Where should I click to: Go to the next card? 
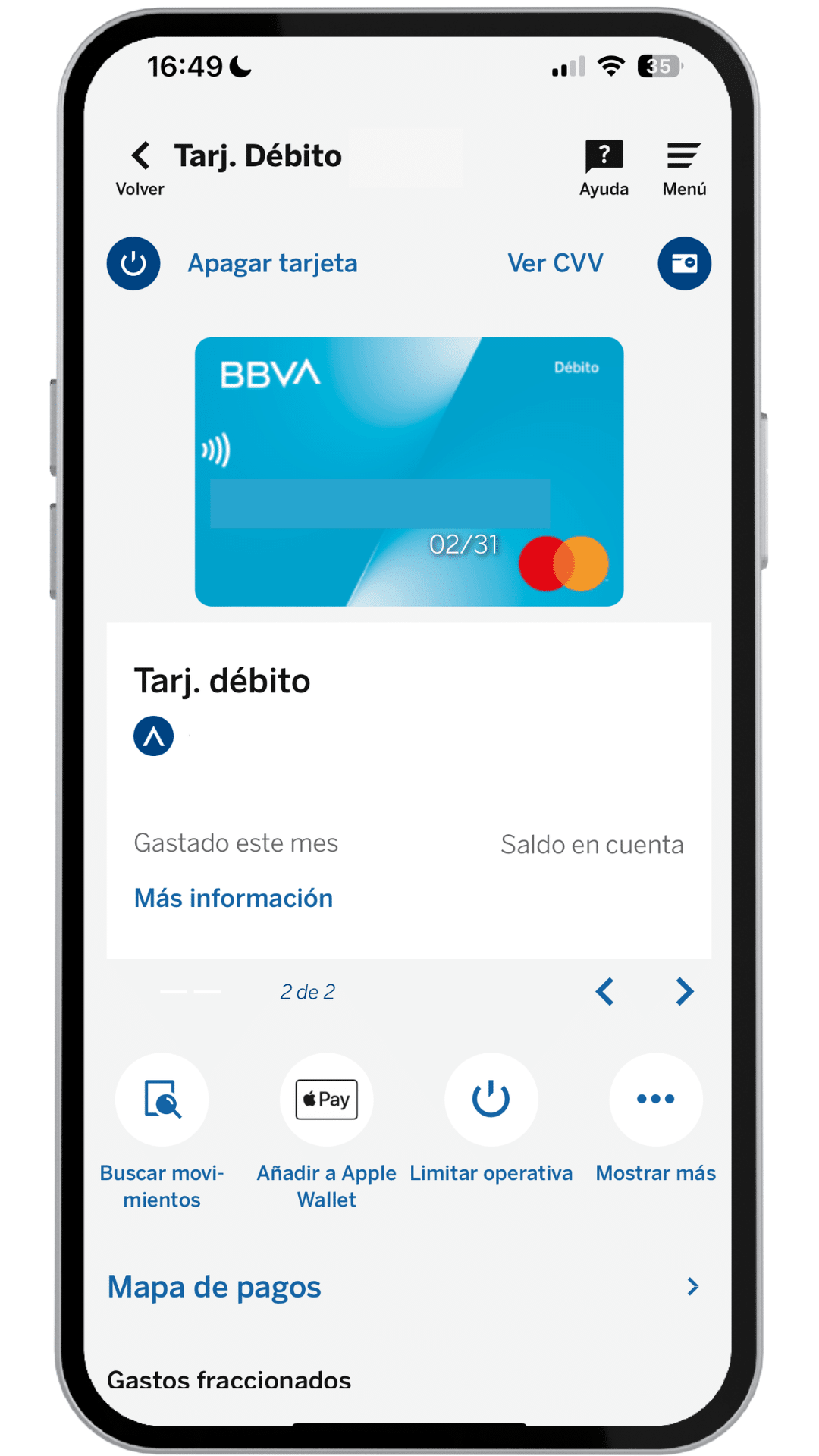[x=684, y=992]
